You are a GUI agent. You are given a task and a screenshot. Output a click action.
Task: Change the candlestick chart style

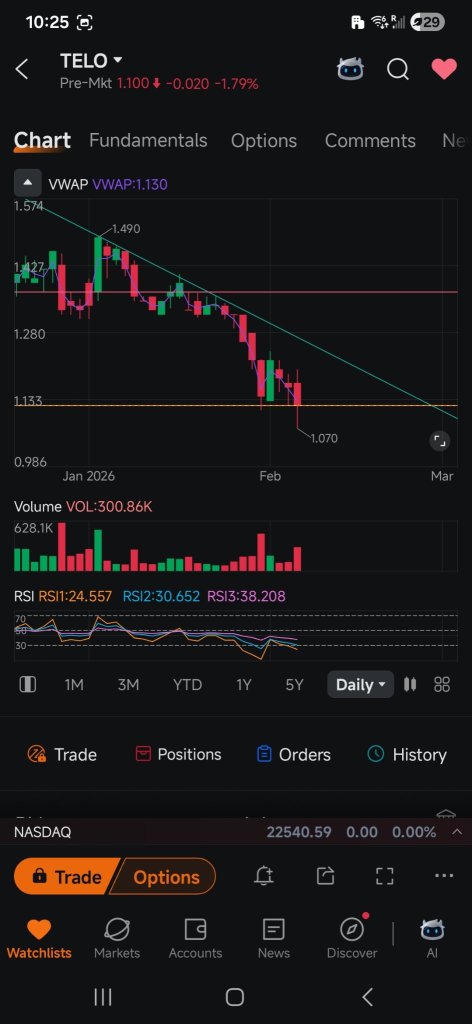point(410,684)
